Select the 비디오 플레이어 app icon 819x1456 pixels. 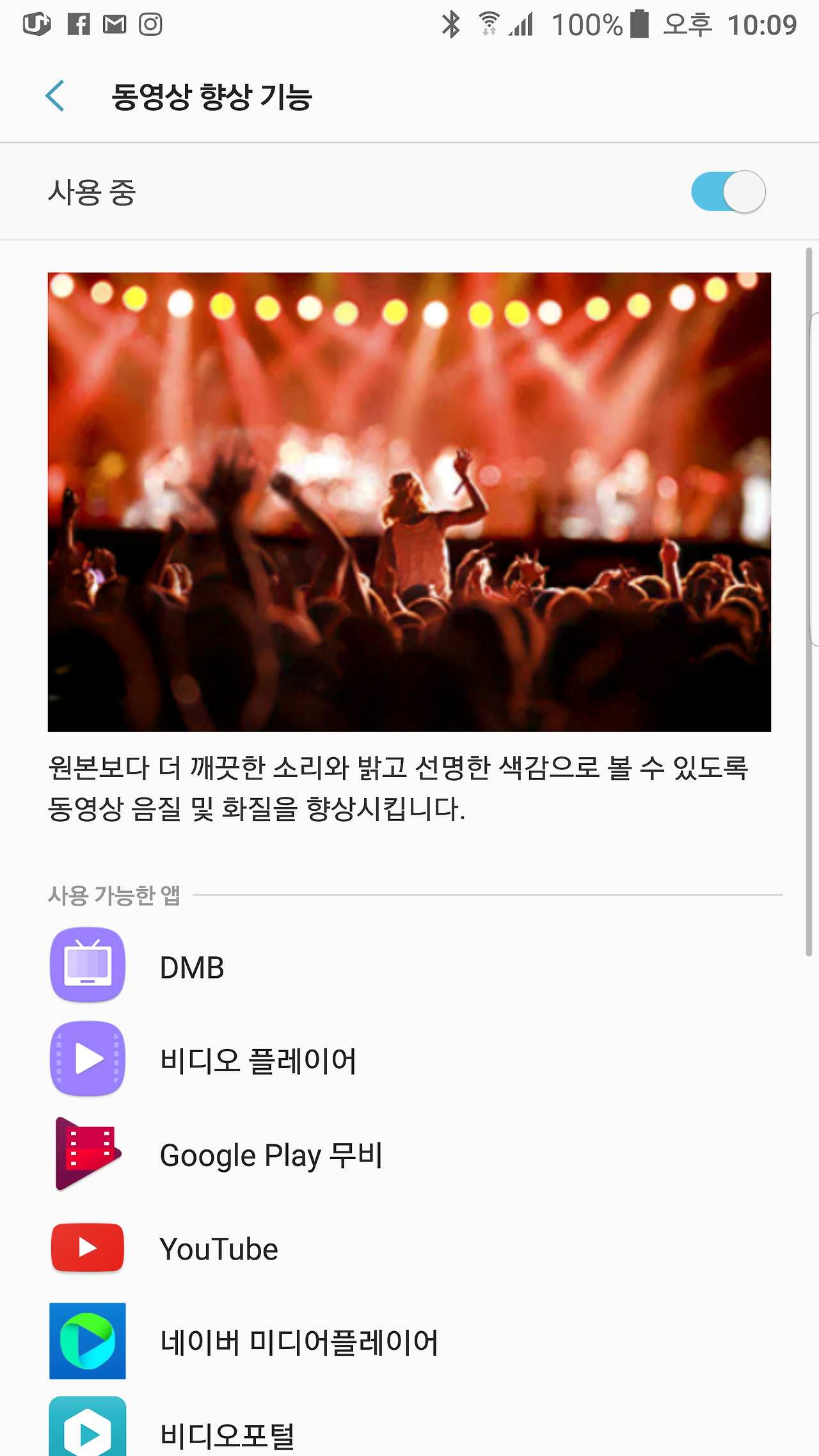[88, 1059]
